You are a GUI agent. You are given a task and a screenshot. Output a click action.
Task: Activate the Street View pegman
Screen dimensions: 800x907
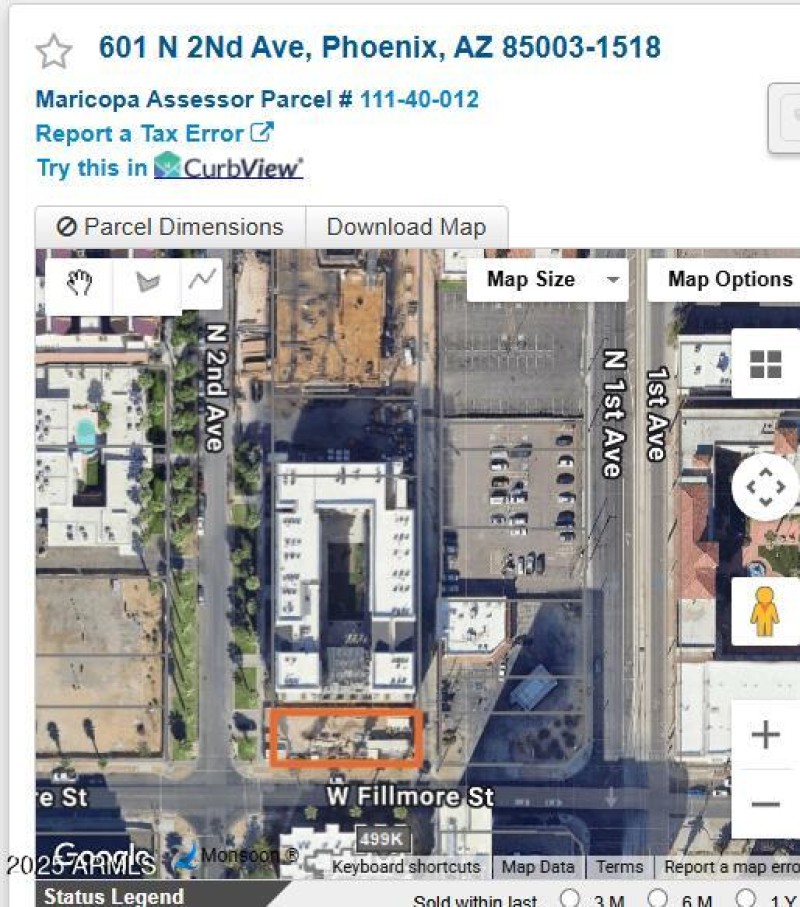pyautogui.click(x=765, y=612)
